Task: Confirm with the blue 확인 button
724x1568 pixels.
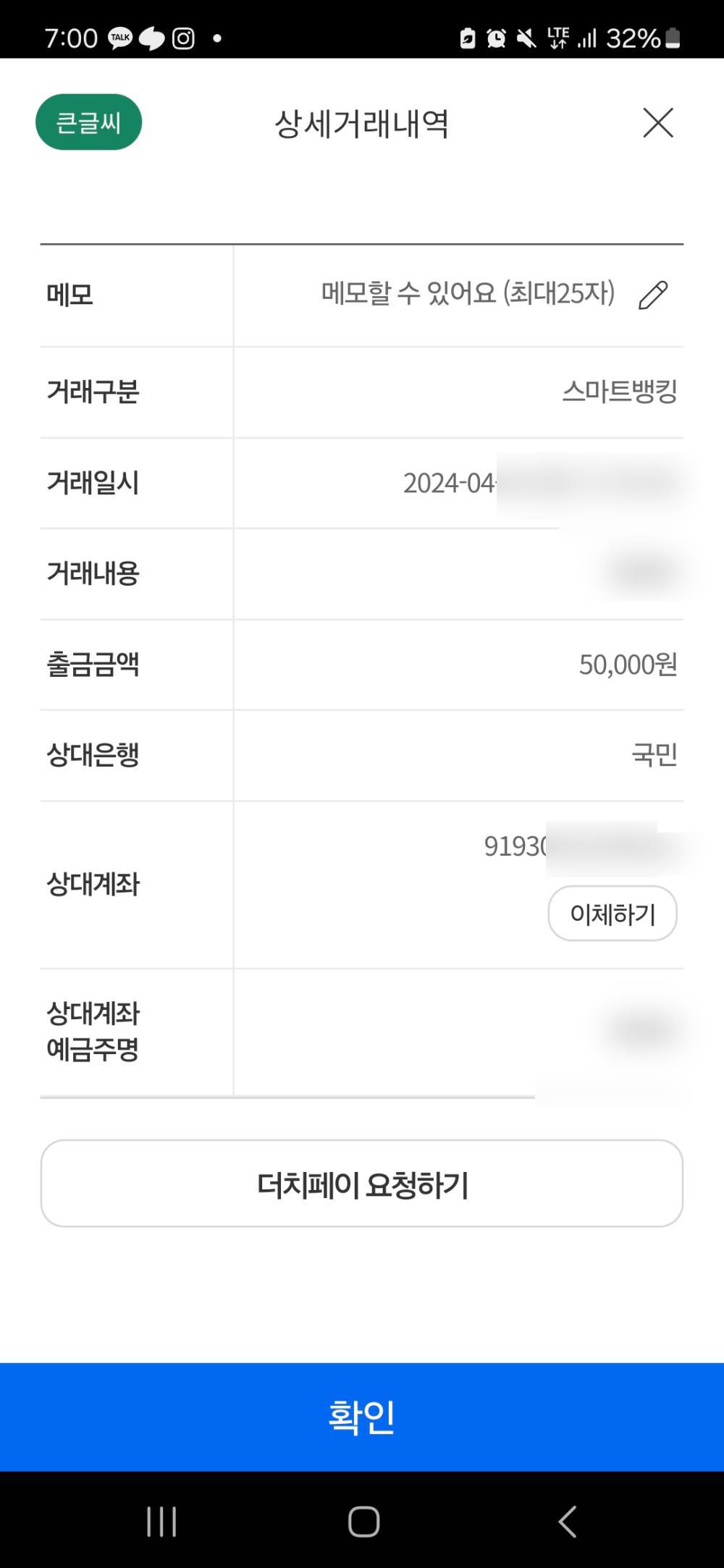Action: pyautogui.click(x=362, y=1417)
